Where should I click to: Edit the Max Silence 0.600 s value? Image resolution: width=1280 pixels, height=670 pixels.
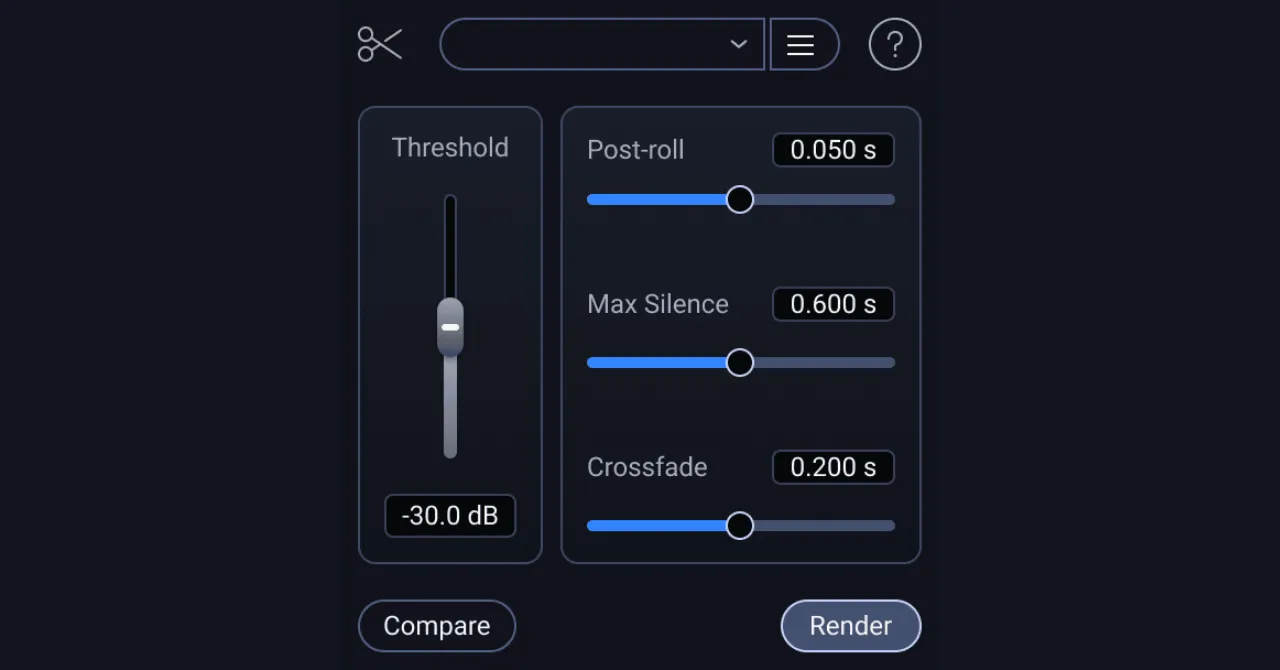pos(833,304)
